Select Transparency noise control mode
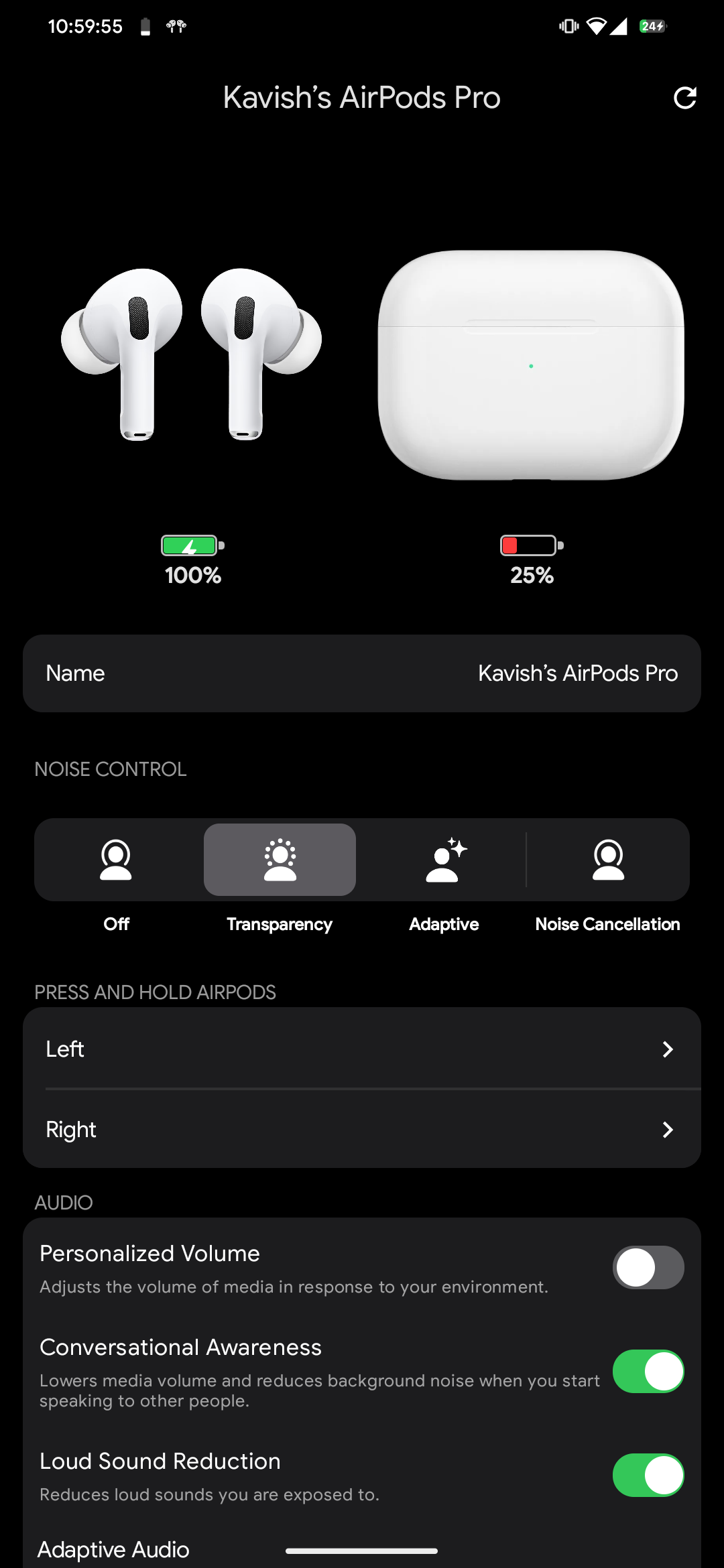Viewport: 724px width, 1568px height. coord(280,860)
